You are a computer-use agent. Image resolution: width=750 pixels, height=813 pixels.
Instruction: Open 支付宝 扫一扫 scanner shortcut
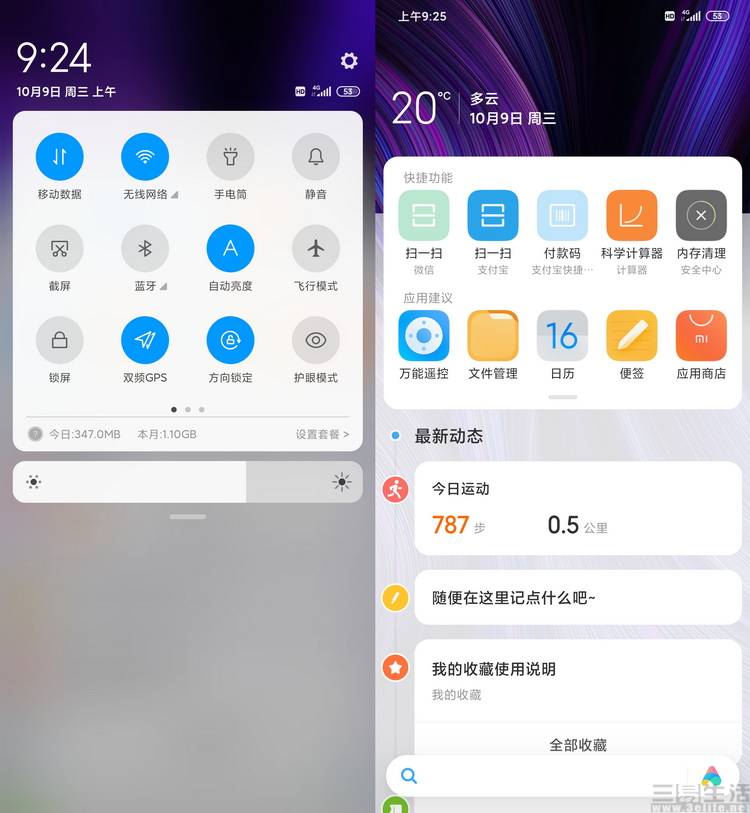pyautogui.click(x=493, y=215)
